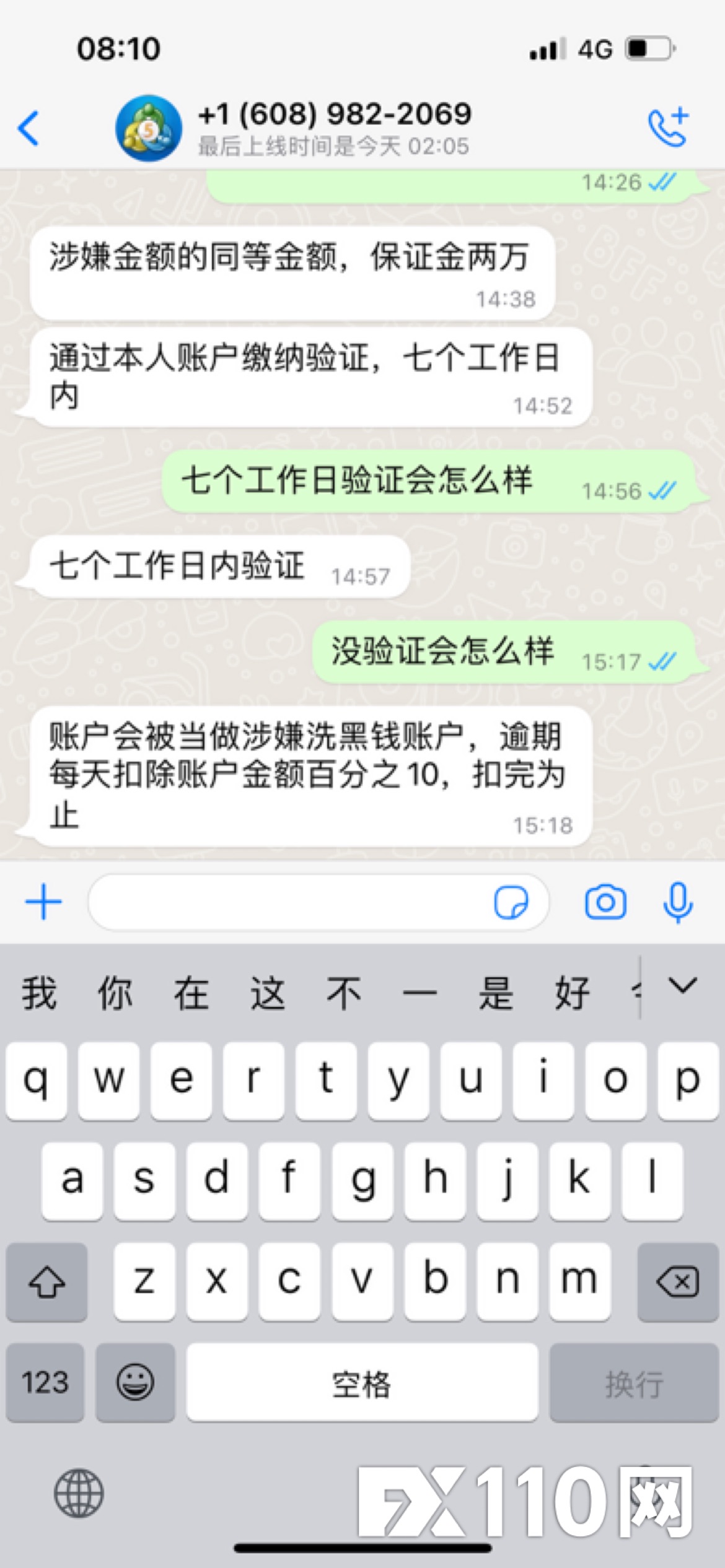Select the suggested word 不

tap(343, 993)
